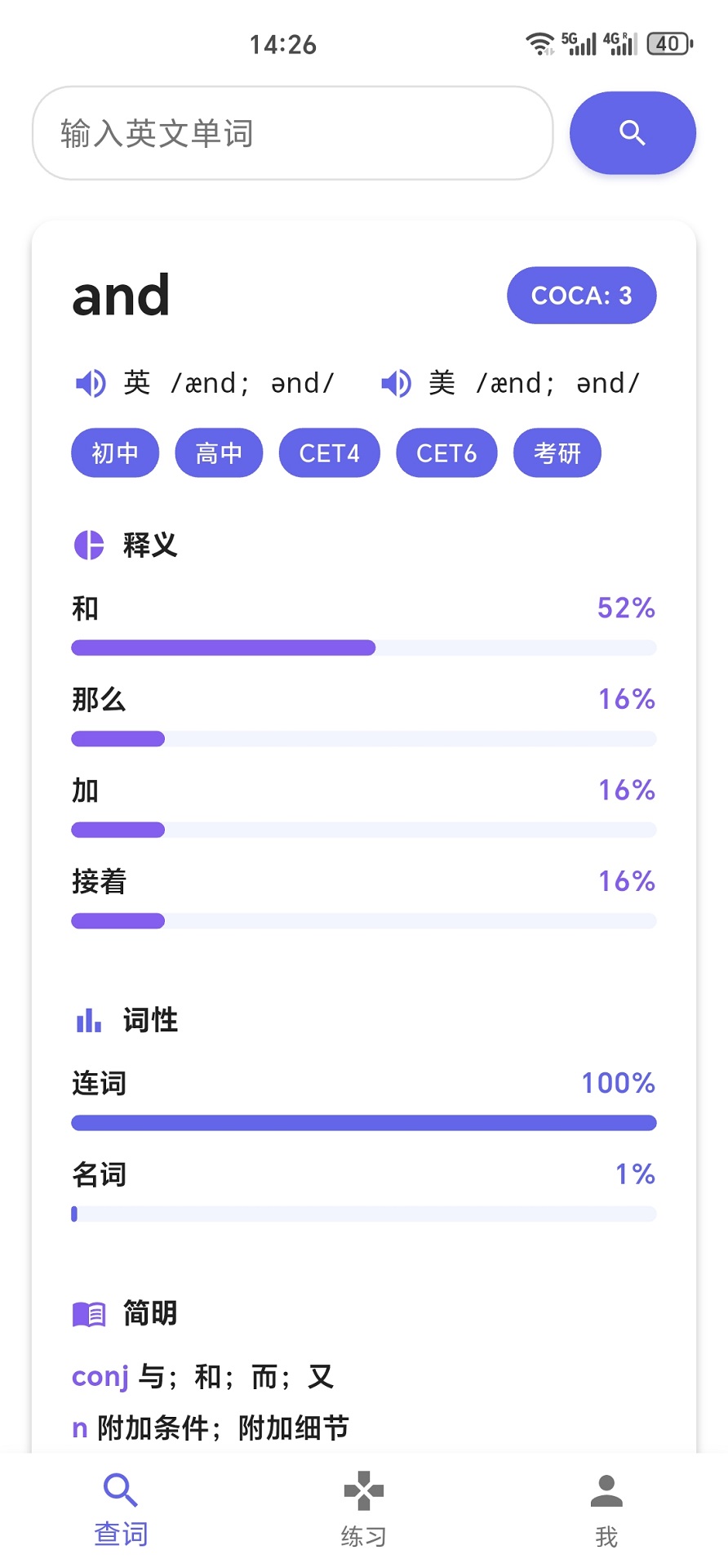Click the 52% progress bar for 和

pos(363,647)
